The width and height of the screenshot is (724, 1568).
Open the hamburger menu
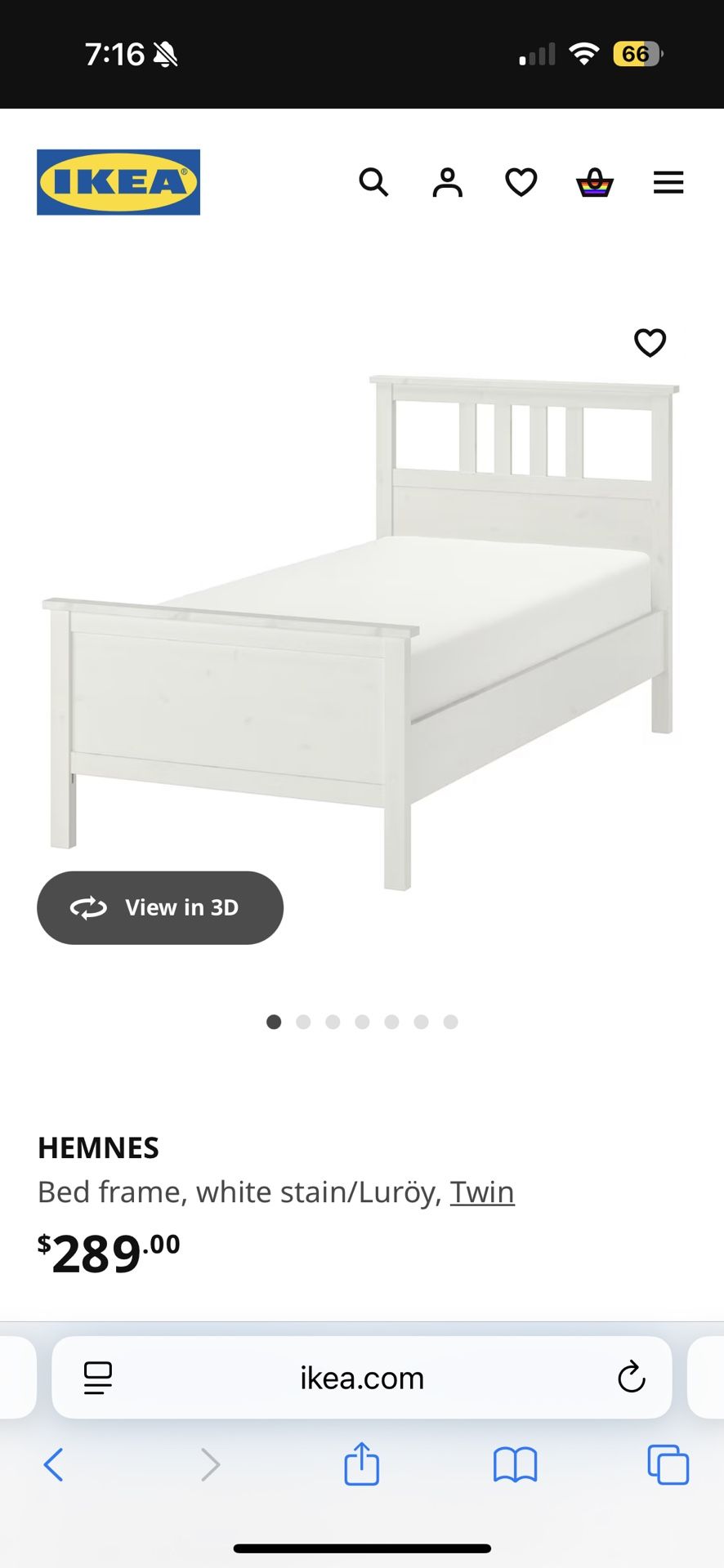tap(668, 182)
